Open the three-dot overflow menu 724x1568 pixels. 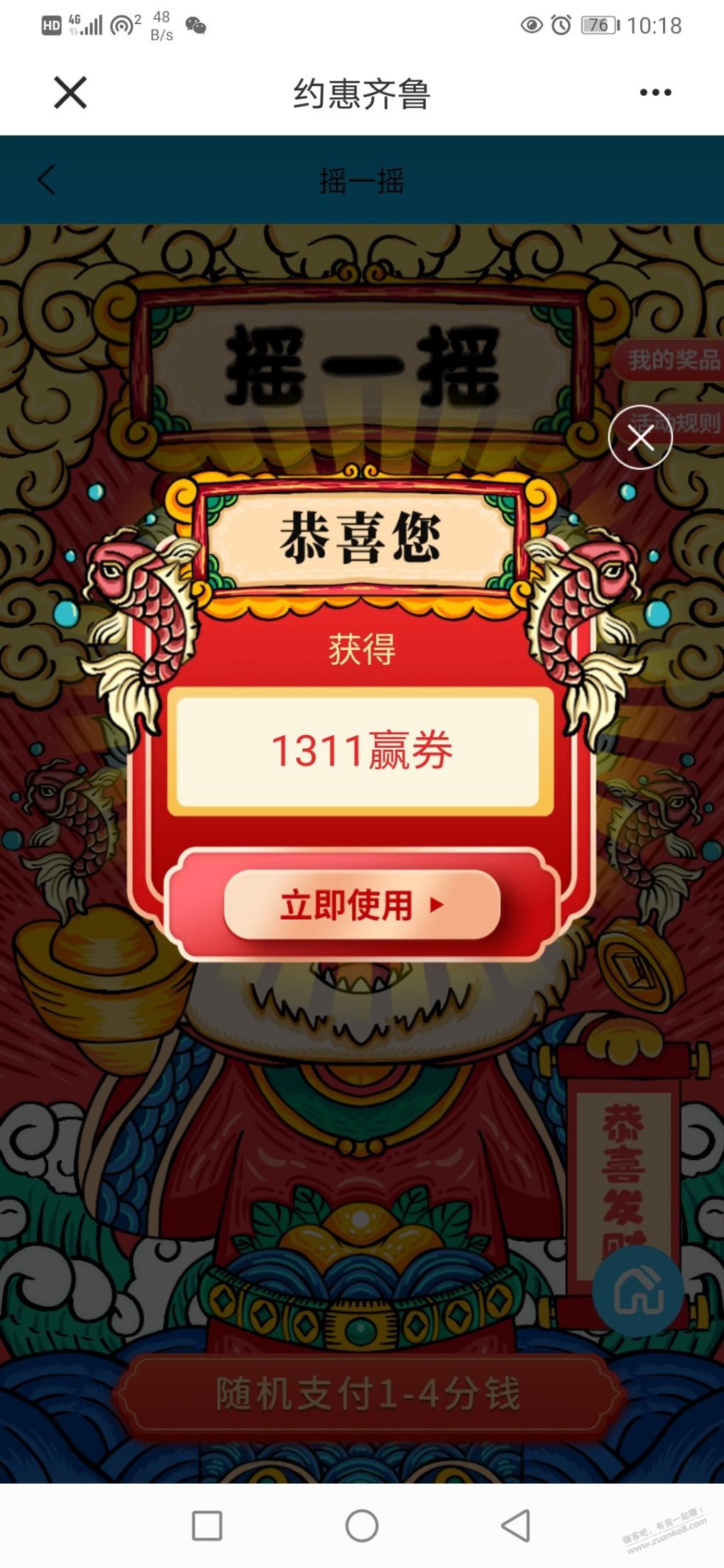655,92
